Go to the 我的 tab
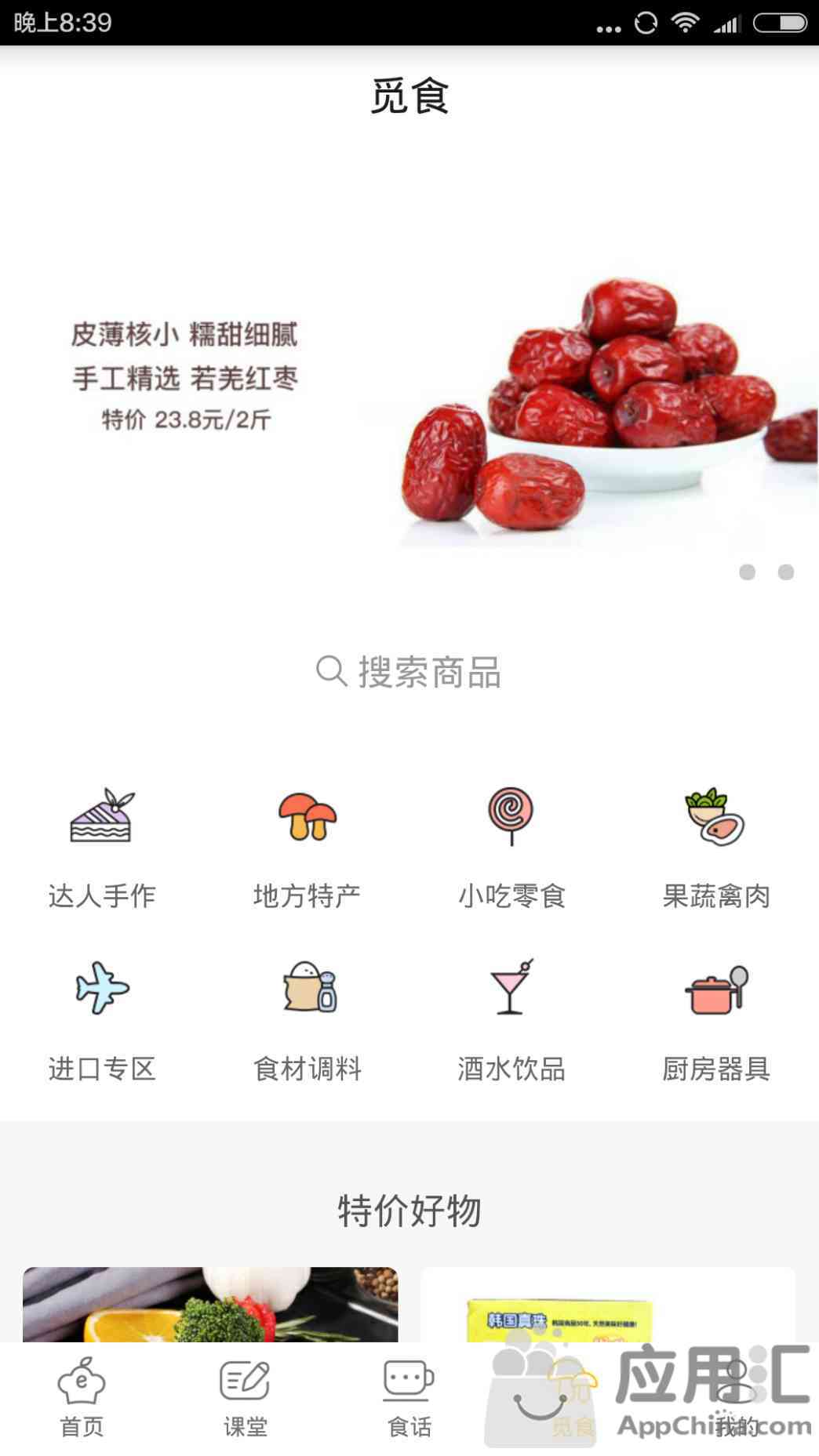The image size is (819, 1456). [737, 1399]
